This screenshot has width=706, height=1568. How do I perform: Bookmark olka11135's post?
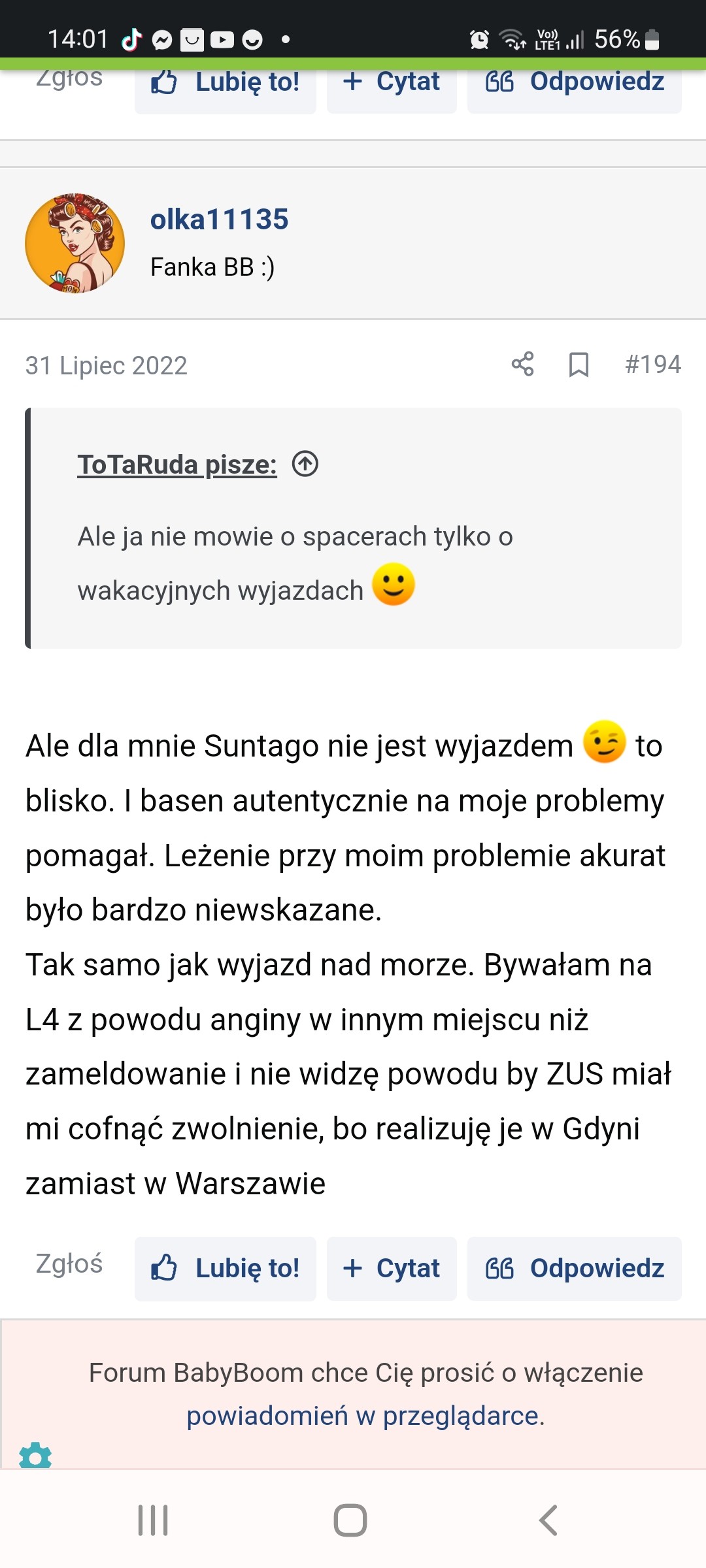pyautogui.click(x=579, y=365)
